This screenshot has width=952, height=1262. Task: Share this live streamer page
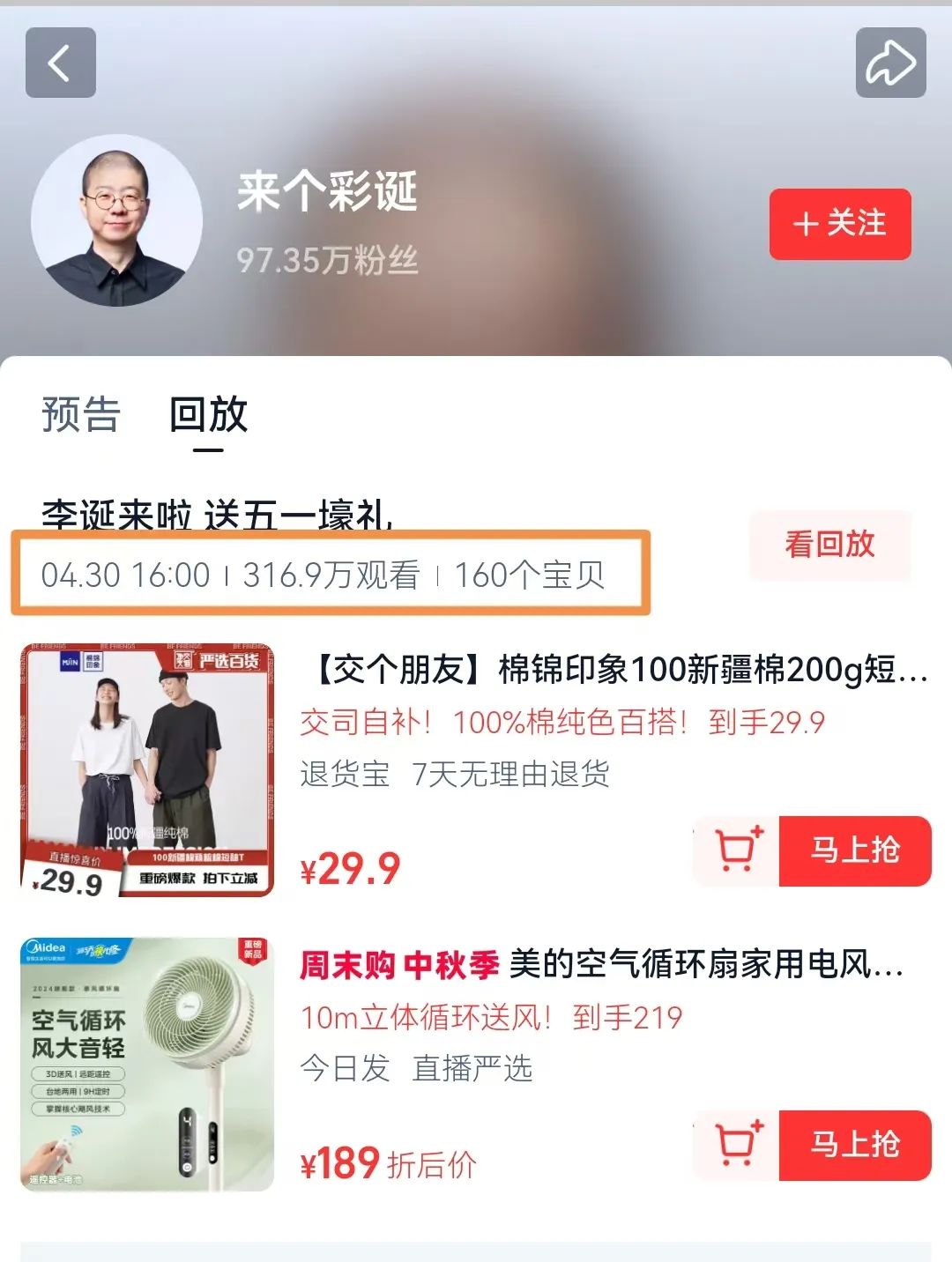(890, 63)
